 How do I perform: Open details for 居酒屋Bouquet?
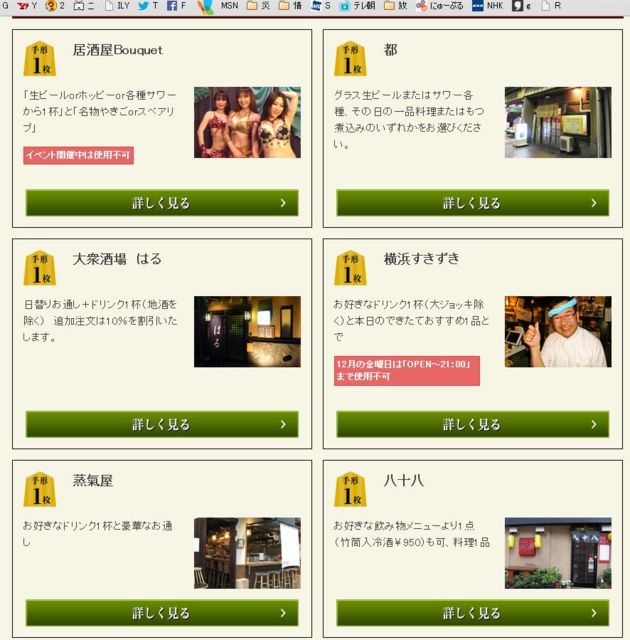(162, 203)
